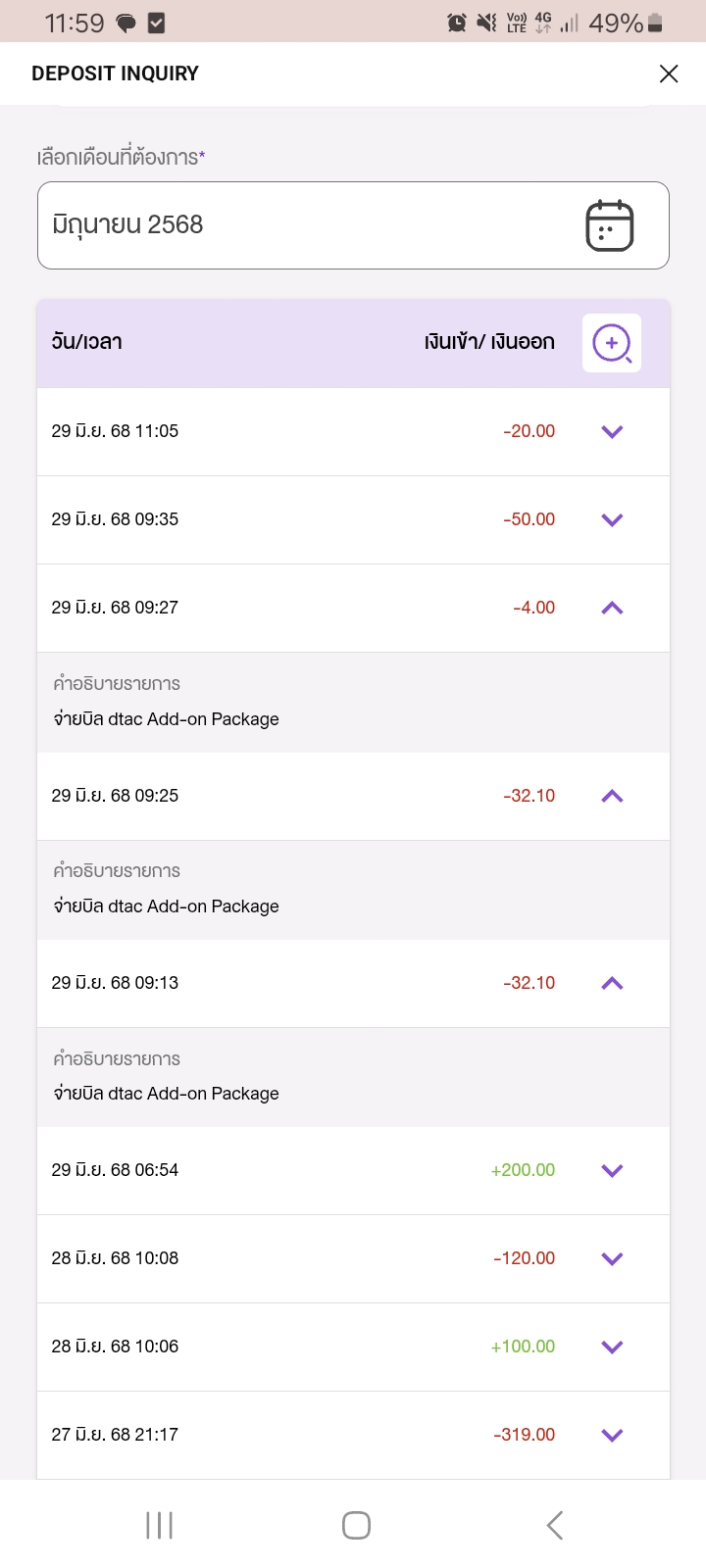Open the month picker showing มิถุนายน 2568
The image size is (706, 1568).
click(353, 225)
